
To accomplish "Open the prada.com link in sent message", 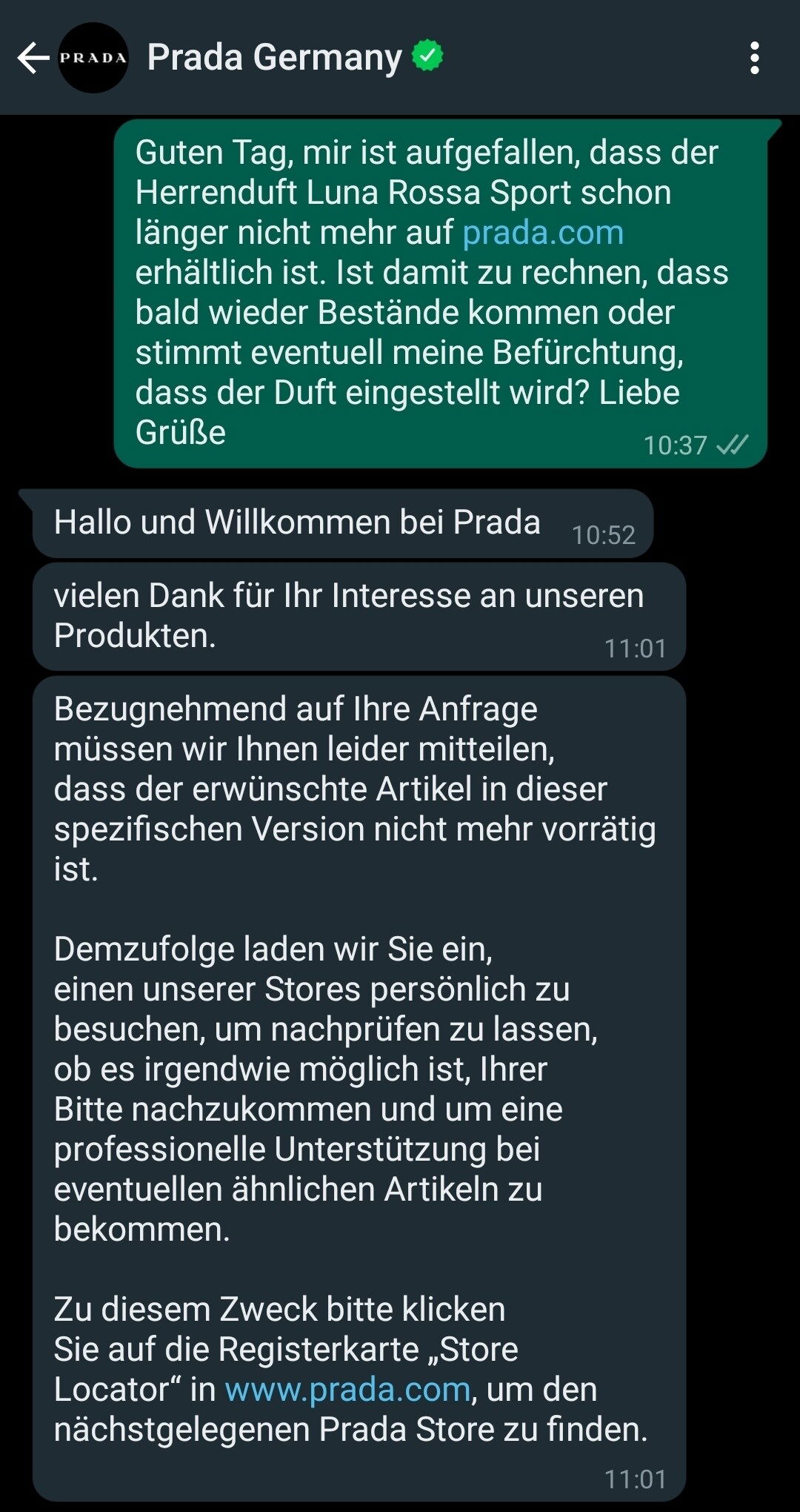I will tap(543, 233).
